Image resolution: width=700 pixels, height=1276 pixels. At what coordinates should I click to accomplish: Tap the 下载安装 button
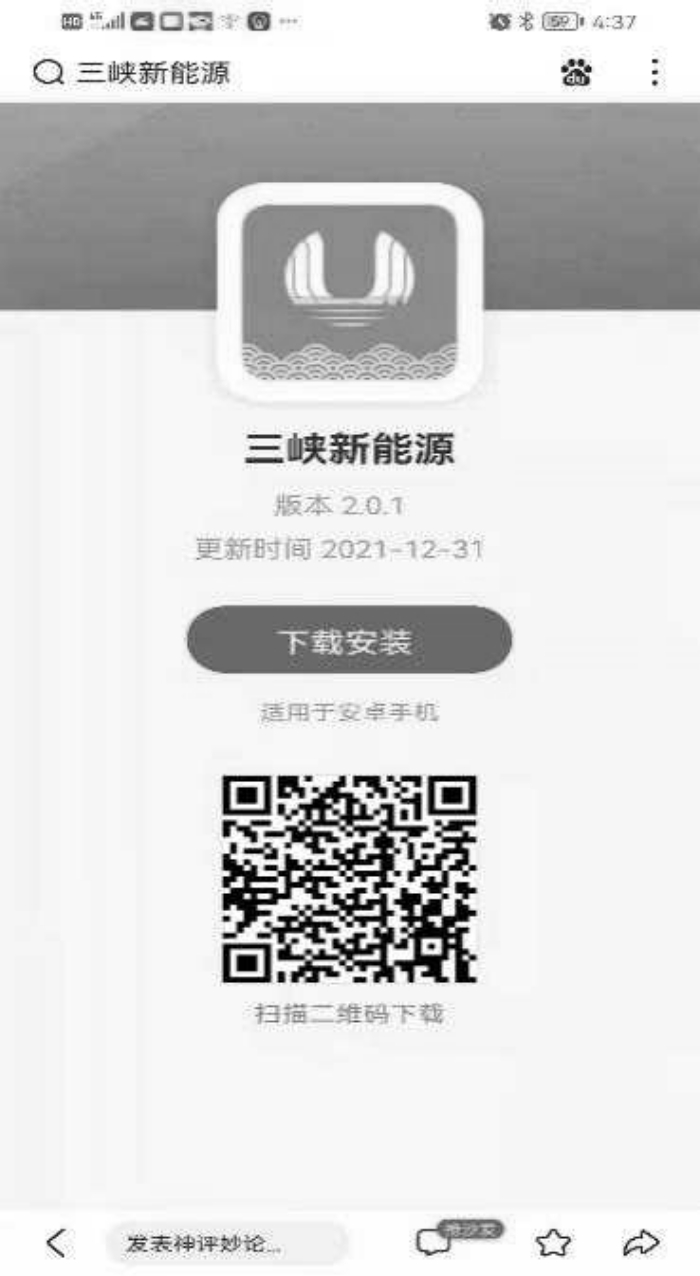[349, 641]
